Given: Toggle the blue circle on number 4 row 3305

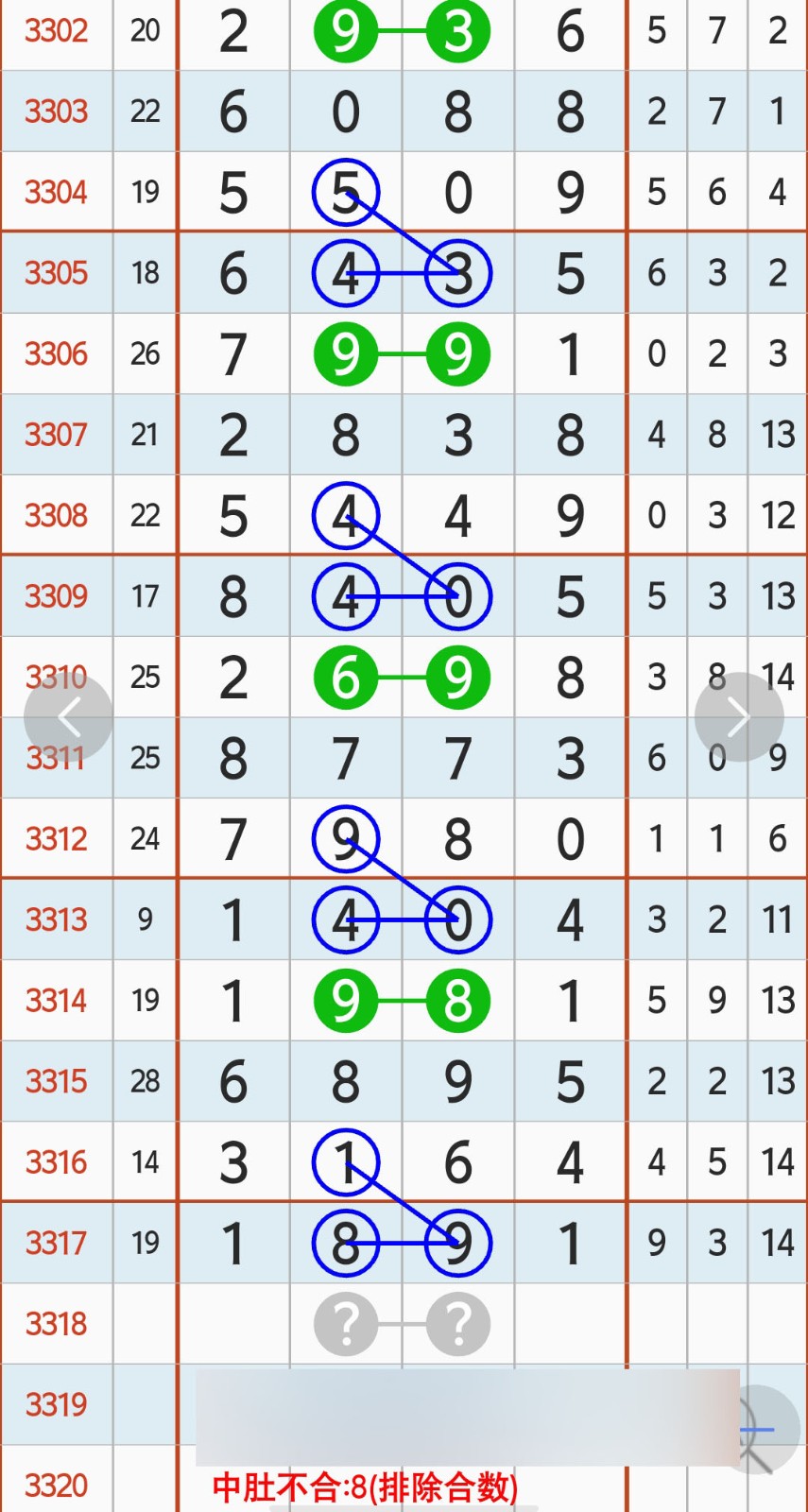Looking at the screenshot, I should [x=346, y=273].
